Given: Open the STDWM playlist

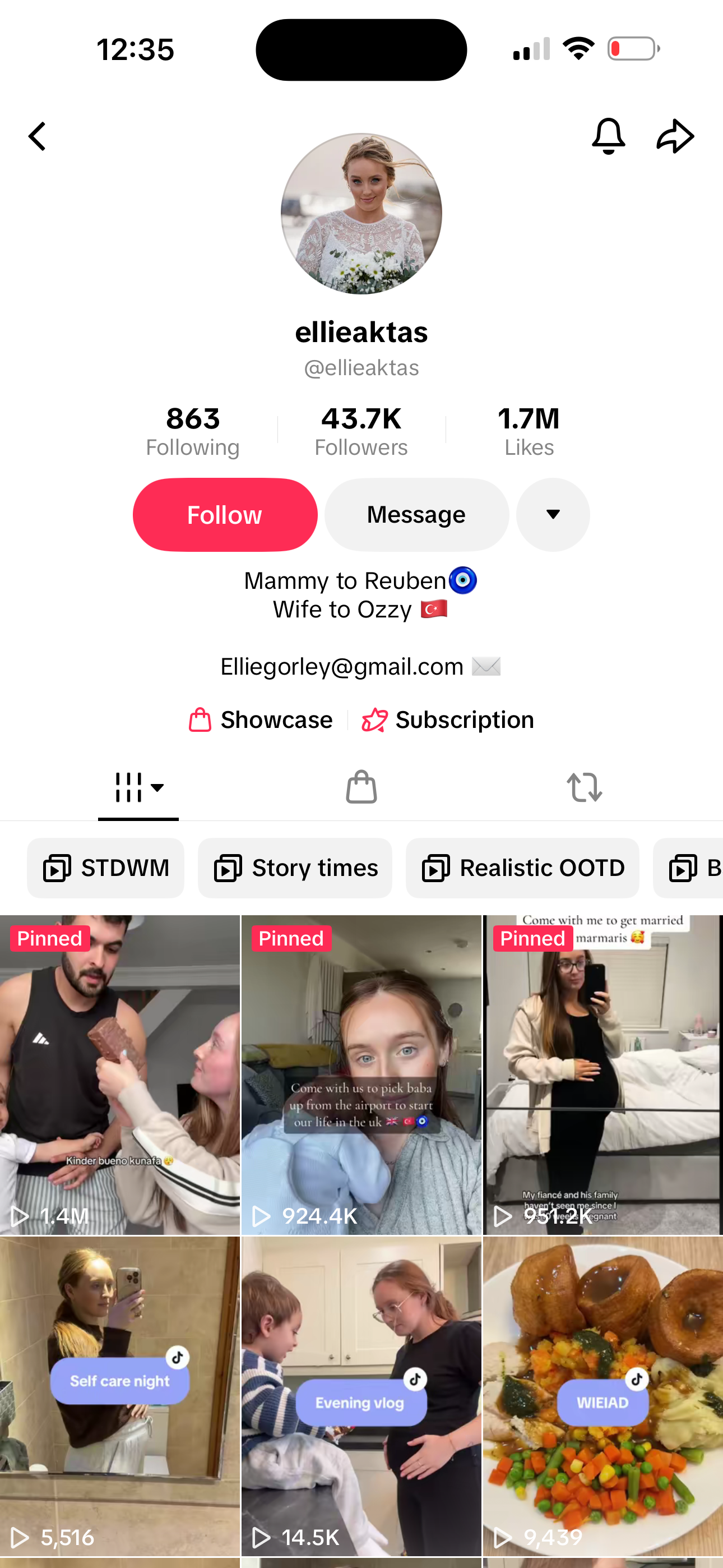Looking at the screenshot, I should click(106, 868).
